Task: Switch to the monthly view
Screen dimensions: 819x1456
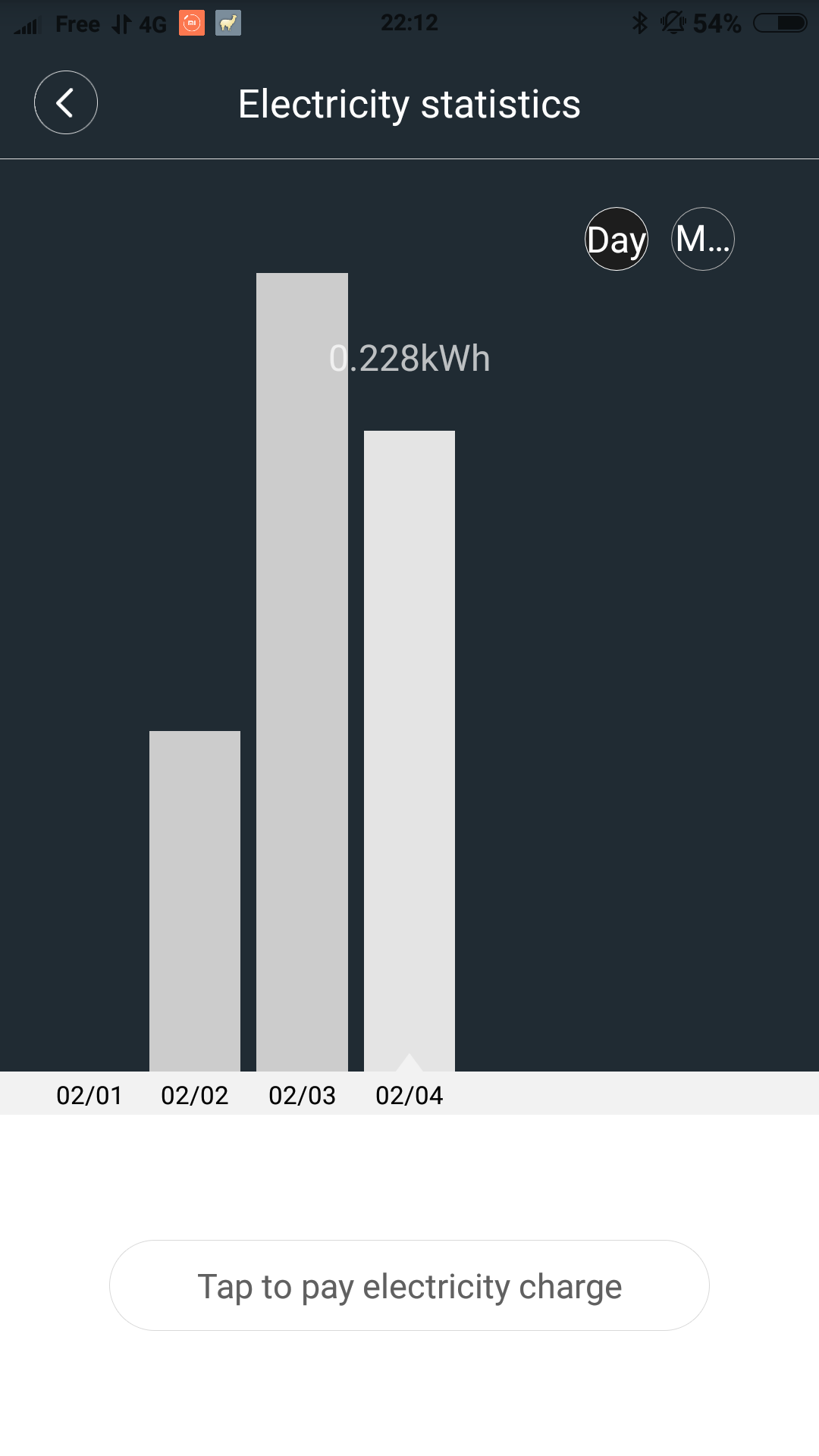Action: [x=703, y=239]
